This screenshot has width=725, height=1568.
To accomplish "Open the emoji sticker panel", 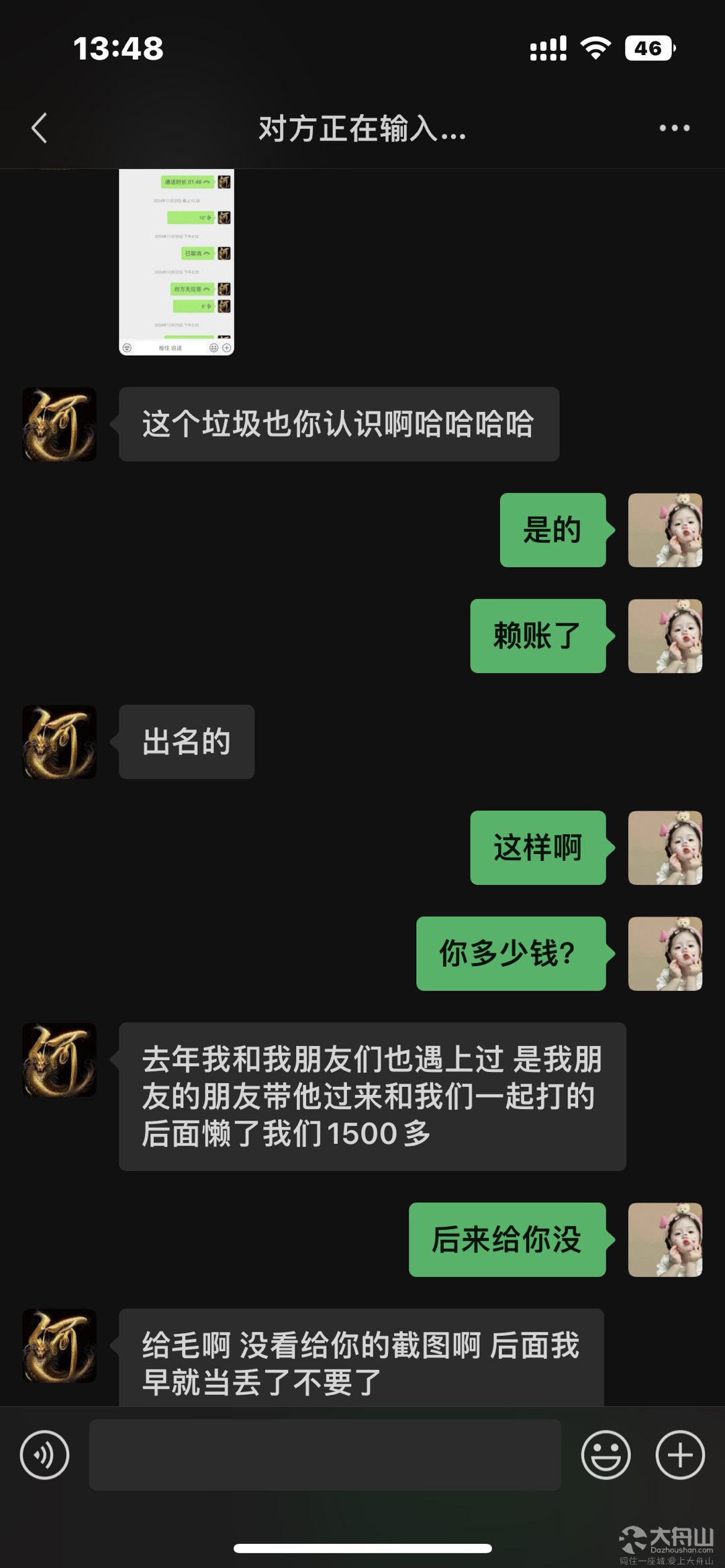I will pyautogui.click(x=606, y=1455).
